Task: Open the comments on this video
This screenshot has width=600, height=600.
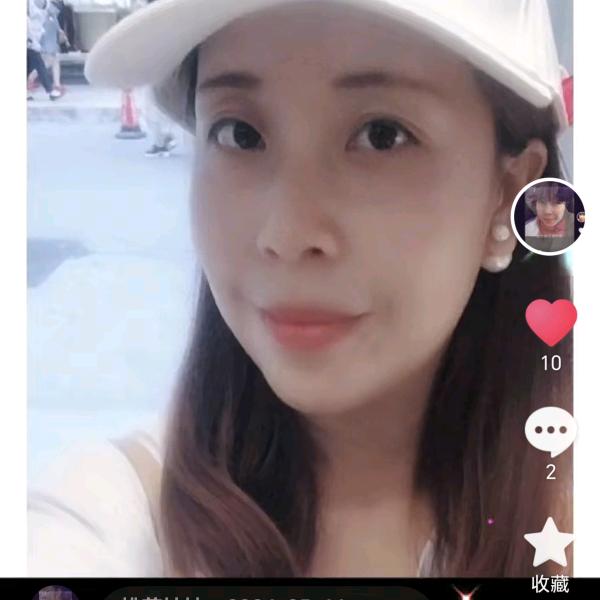Action: 551,433
